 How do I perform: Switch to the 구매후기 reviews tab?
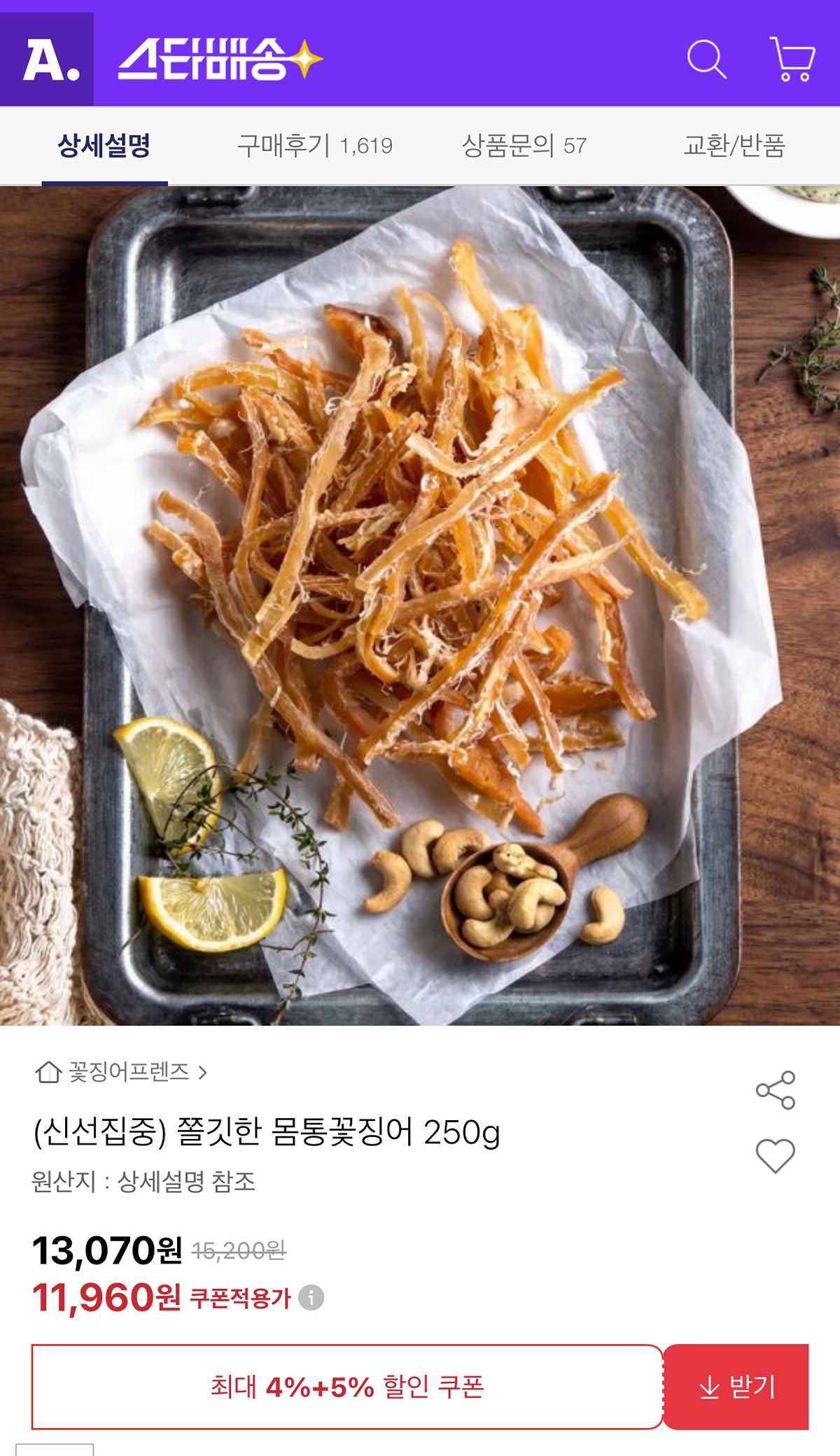314,146
